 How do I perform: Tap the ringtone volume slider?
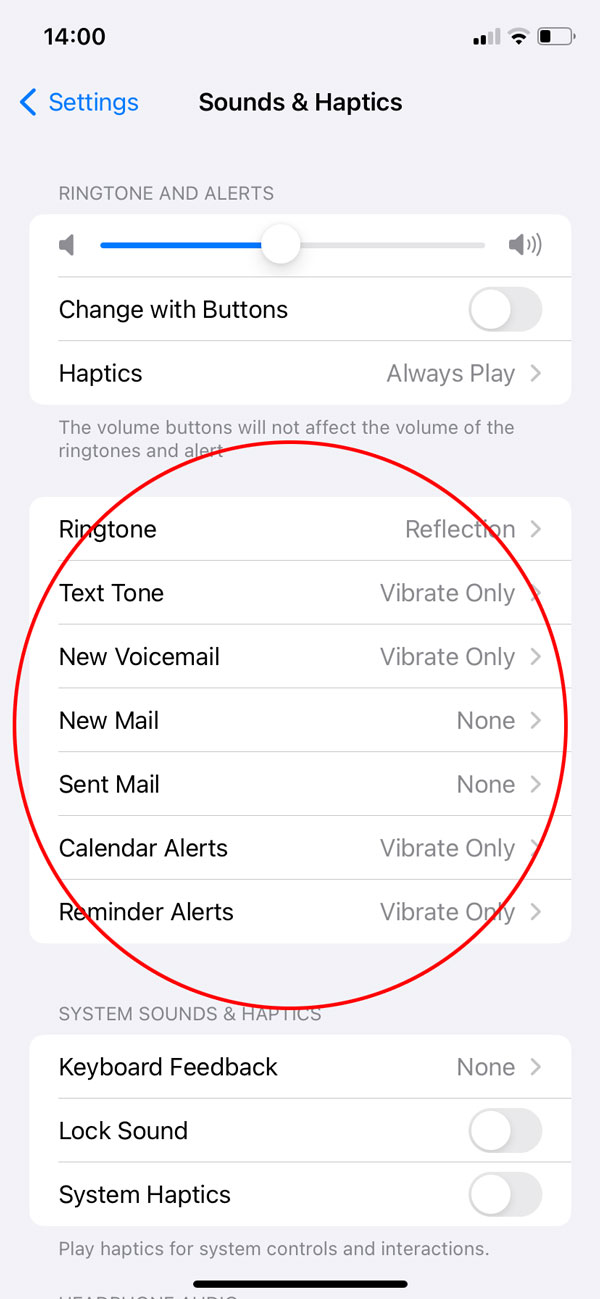[x=293, y=245]
